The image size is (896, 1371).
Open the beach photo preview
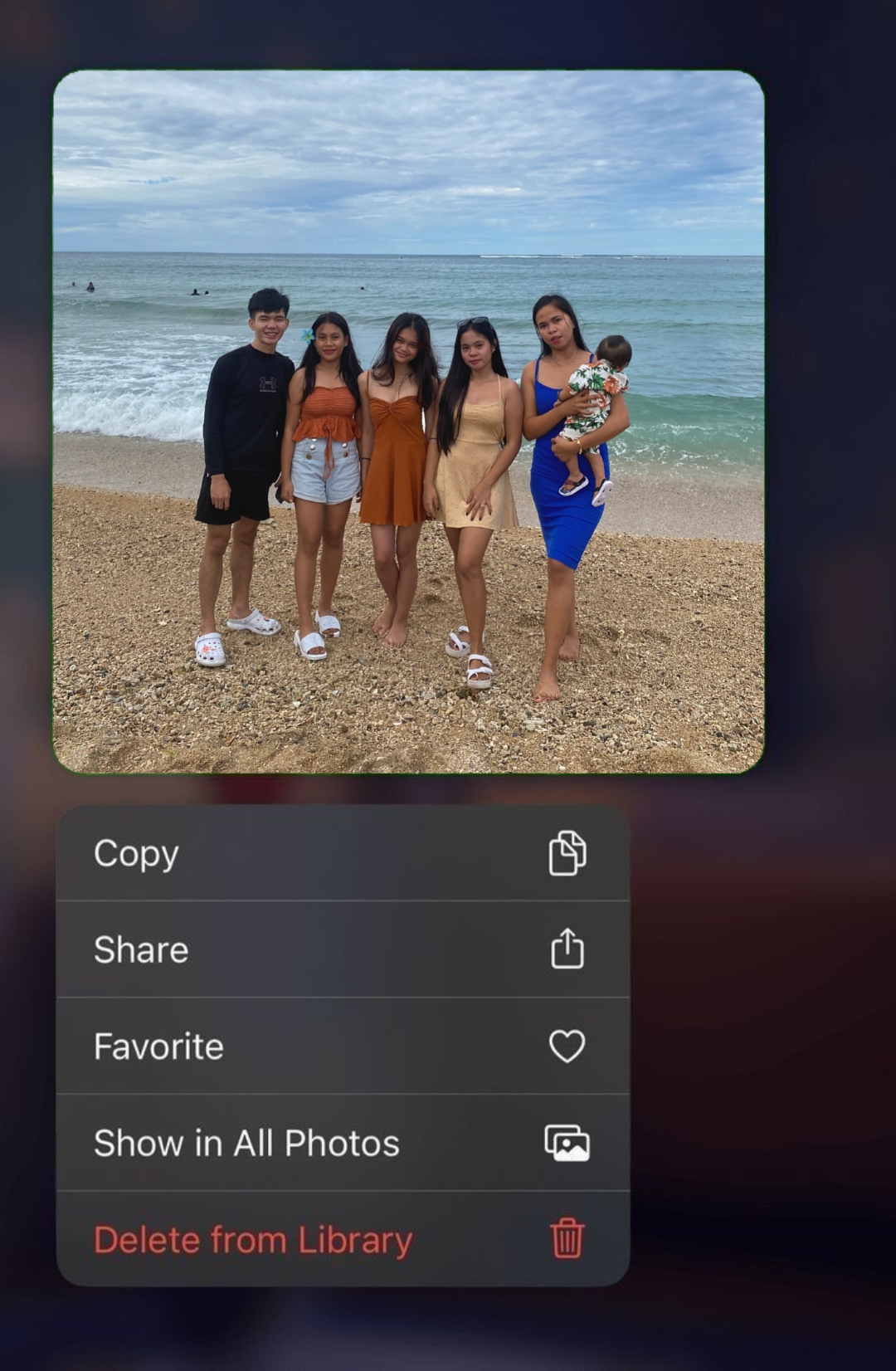[408, 422]
